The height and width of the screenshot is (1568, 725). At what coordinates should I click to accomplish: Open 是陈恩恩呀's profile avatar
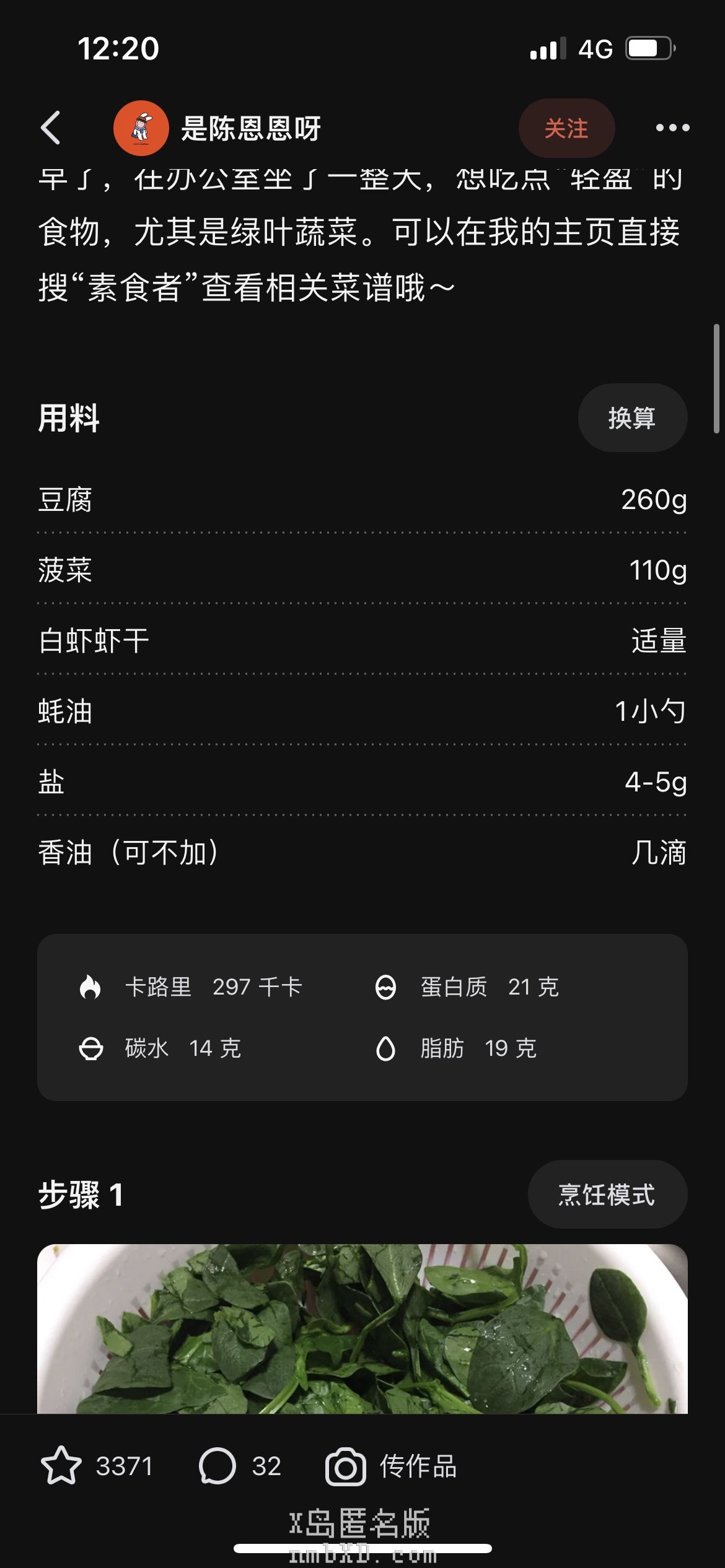(x=141, y=128)
